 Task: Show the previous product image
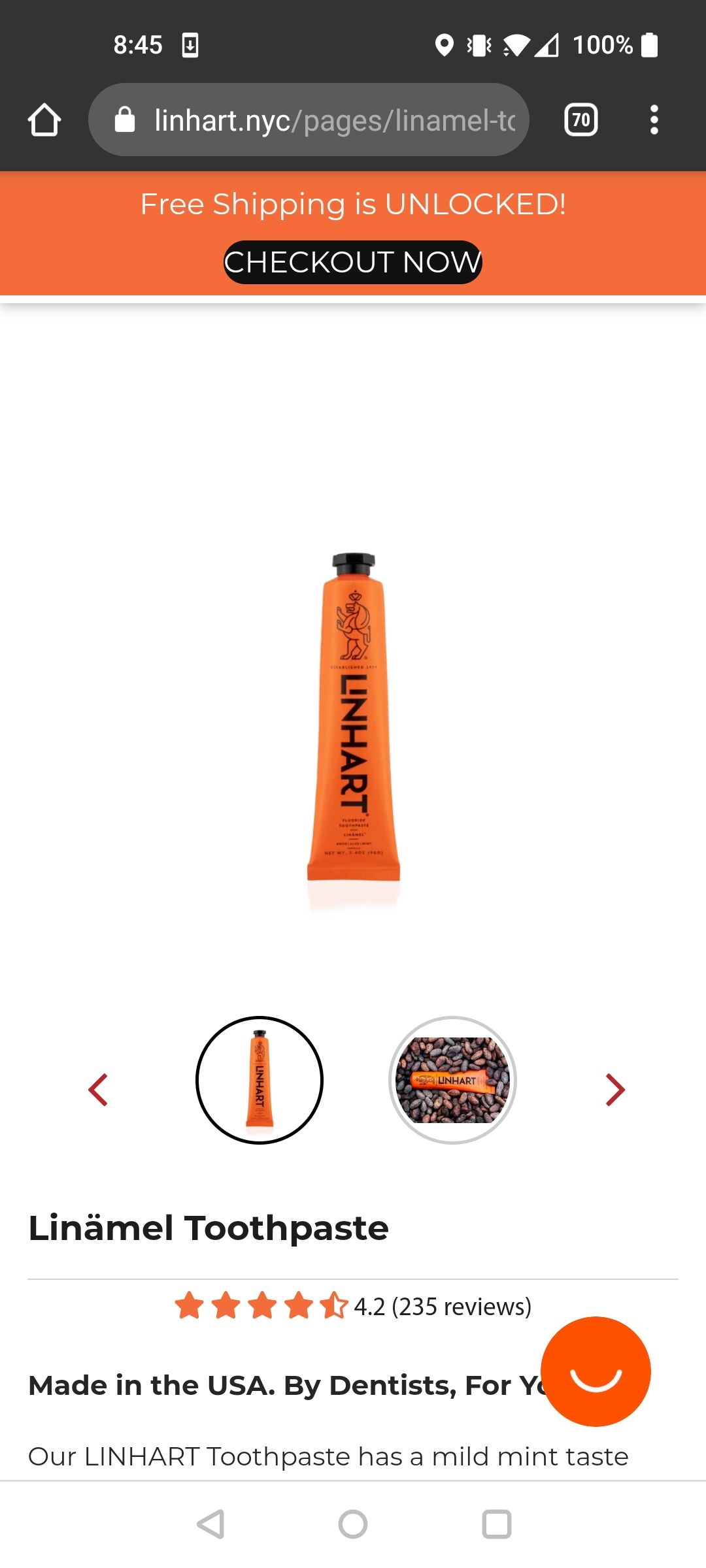click(x=98, y=1090)
